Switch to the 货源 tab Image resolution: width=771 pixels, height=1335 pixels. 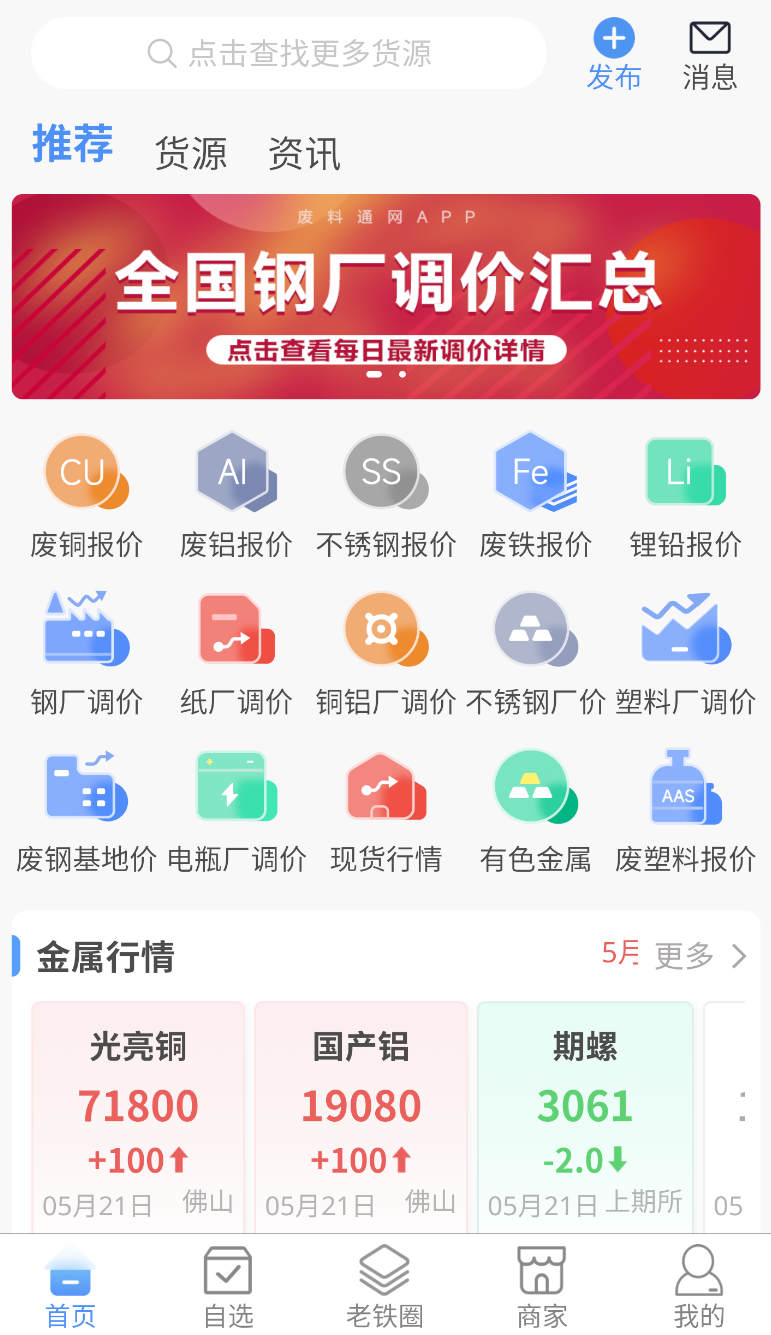point(191,154)
